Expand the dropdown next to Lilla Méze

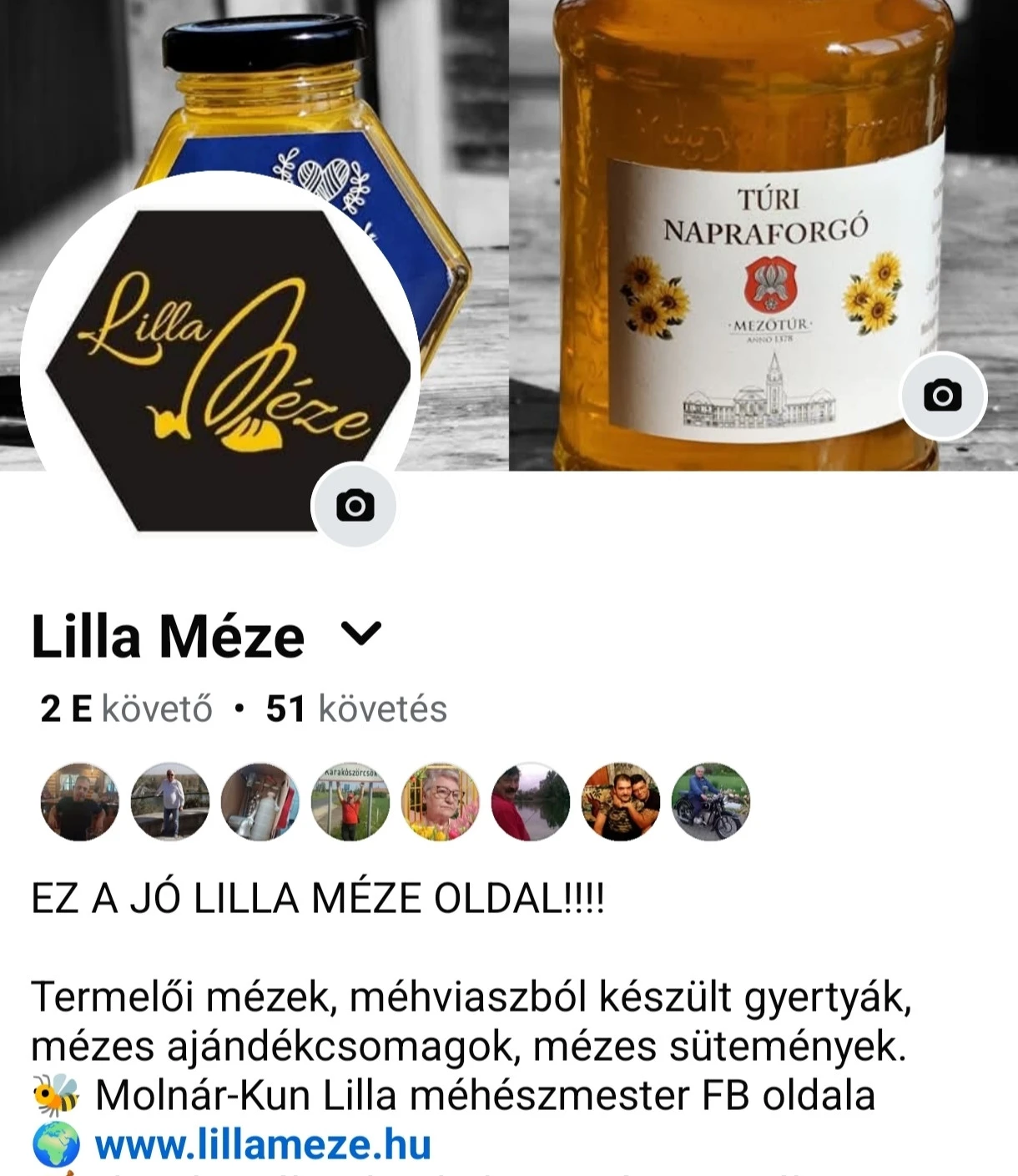point(362,634)
